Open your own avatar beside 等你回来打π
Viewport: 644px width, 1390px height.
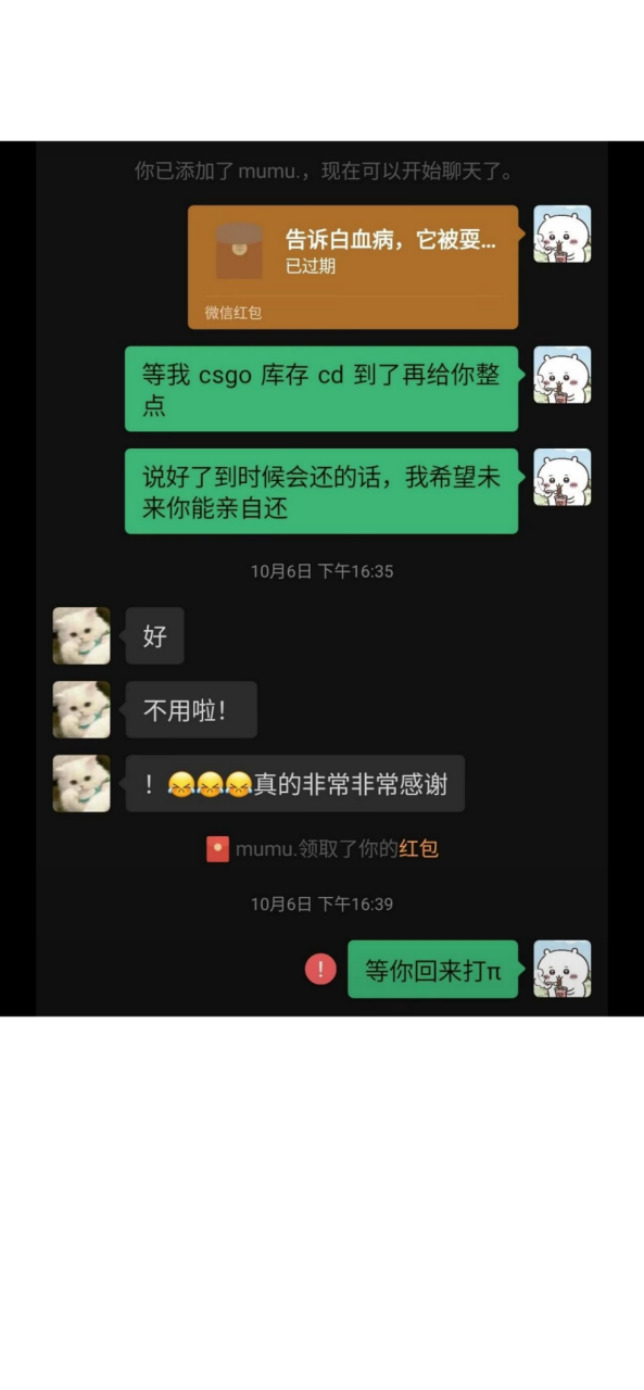[562, 968]
